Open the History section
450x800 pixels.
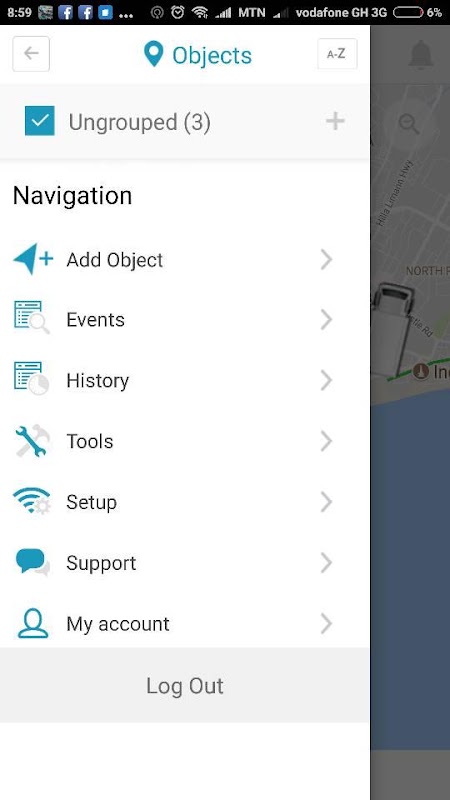click(x=185, y=381)
